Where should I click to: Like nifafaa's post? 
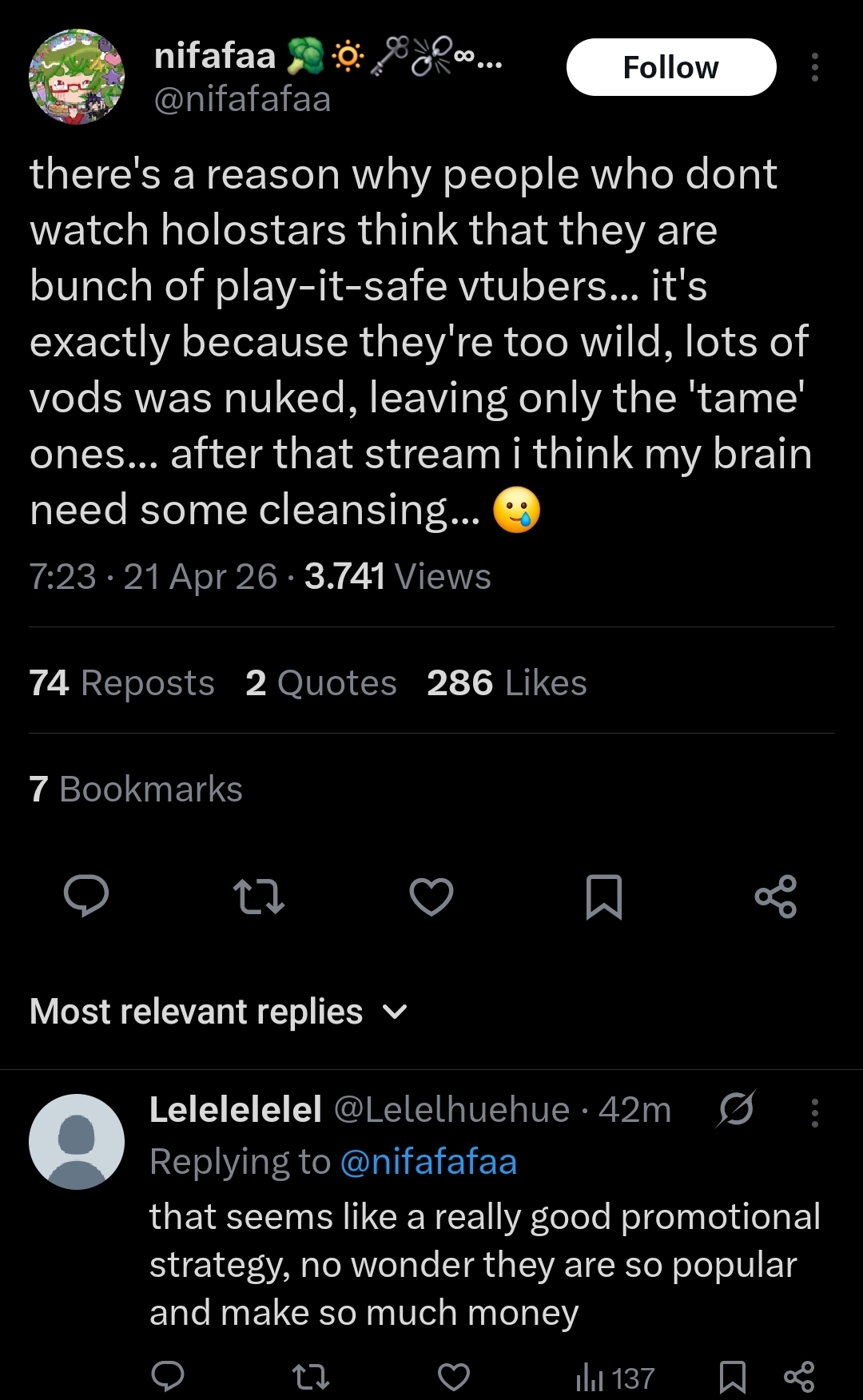[431, 896]
